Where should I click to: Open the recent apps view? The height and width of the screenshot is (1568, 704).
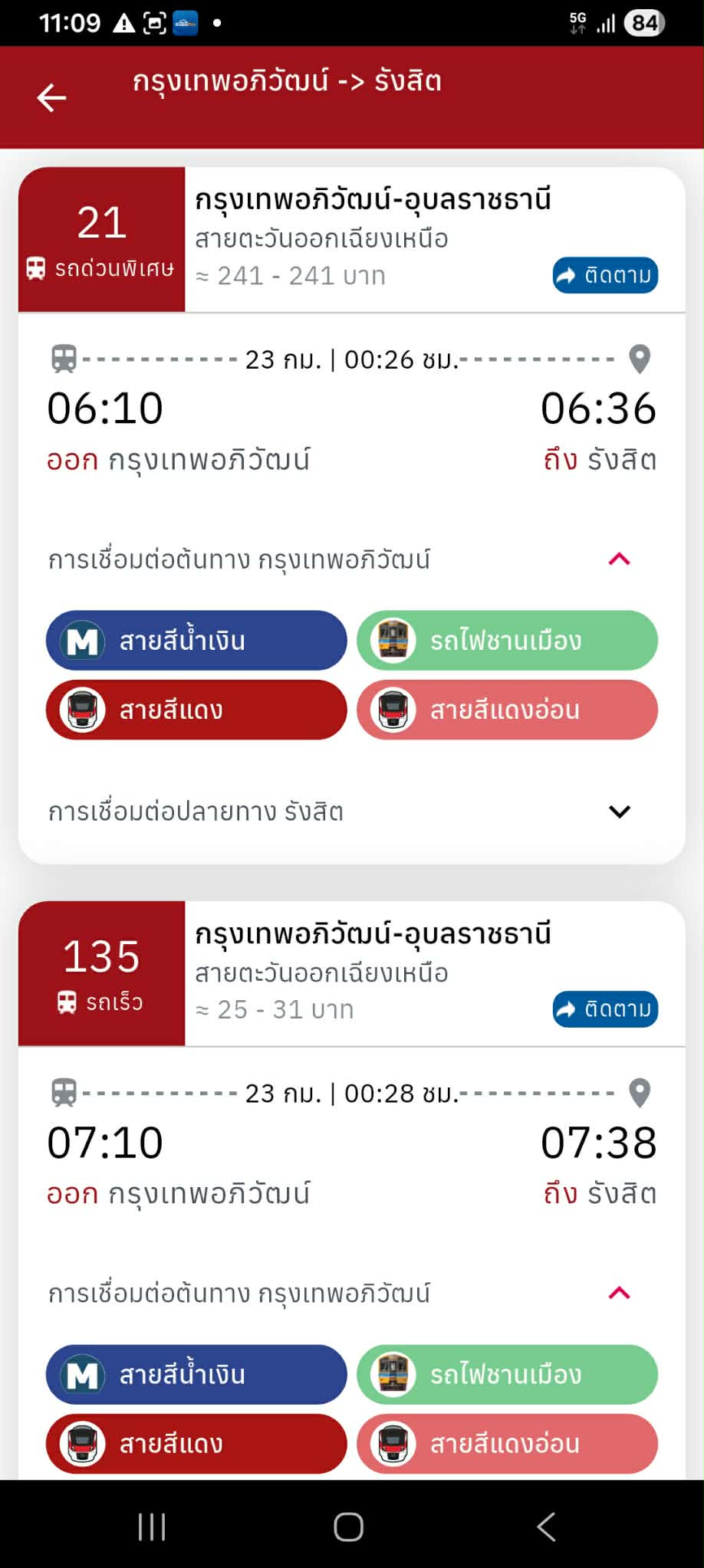152,1527
